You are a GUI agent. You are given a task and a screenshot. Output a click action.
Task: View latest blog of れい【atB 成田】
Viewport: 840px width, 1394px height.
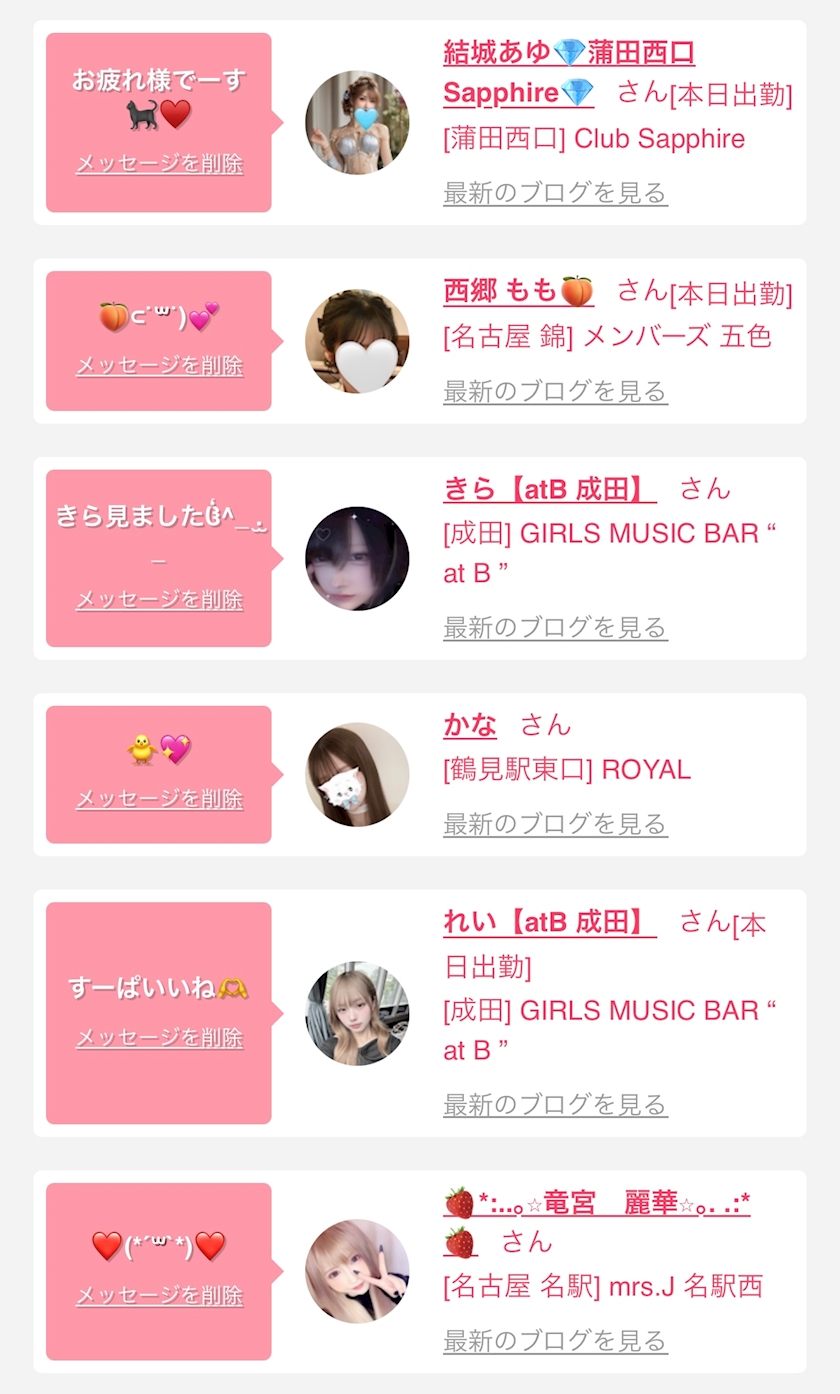click(555, 1105)
